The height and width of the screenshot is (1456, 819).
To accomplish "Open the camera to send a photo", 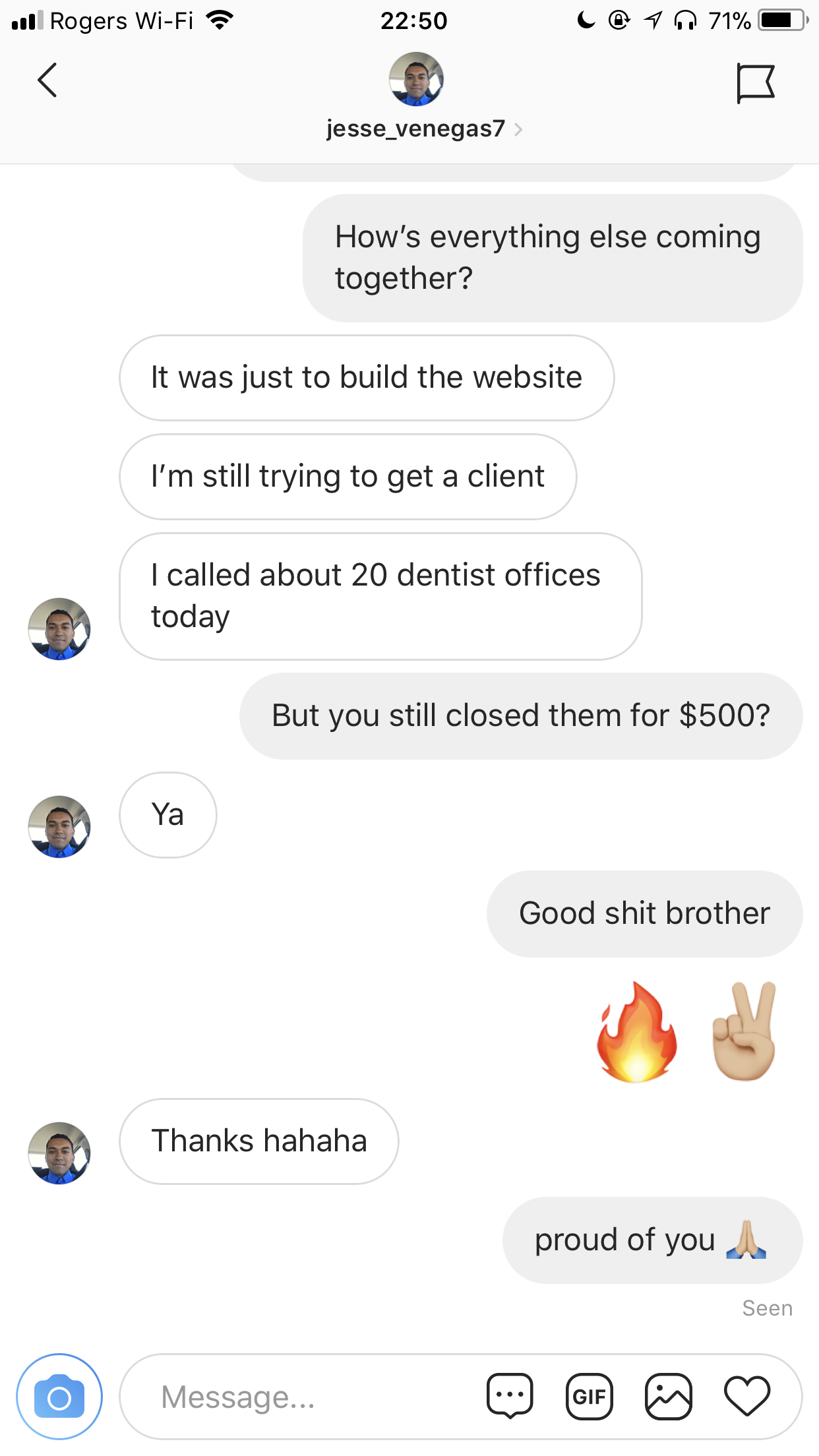I will point(59,1397).
